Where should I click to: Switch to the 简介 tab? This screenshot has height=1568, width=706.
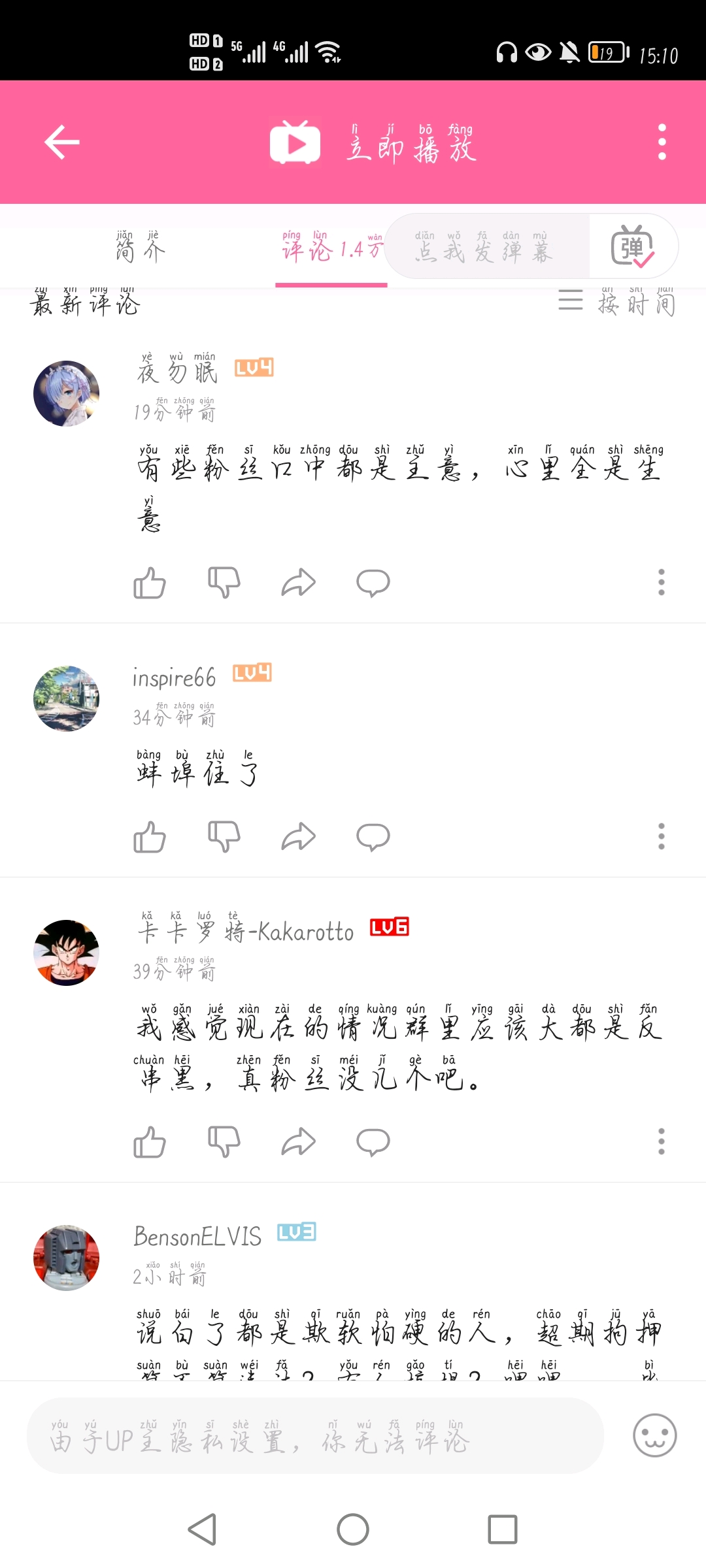point(140,247)
